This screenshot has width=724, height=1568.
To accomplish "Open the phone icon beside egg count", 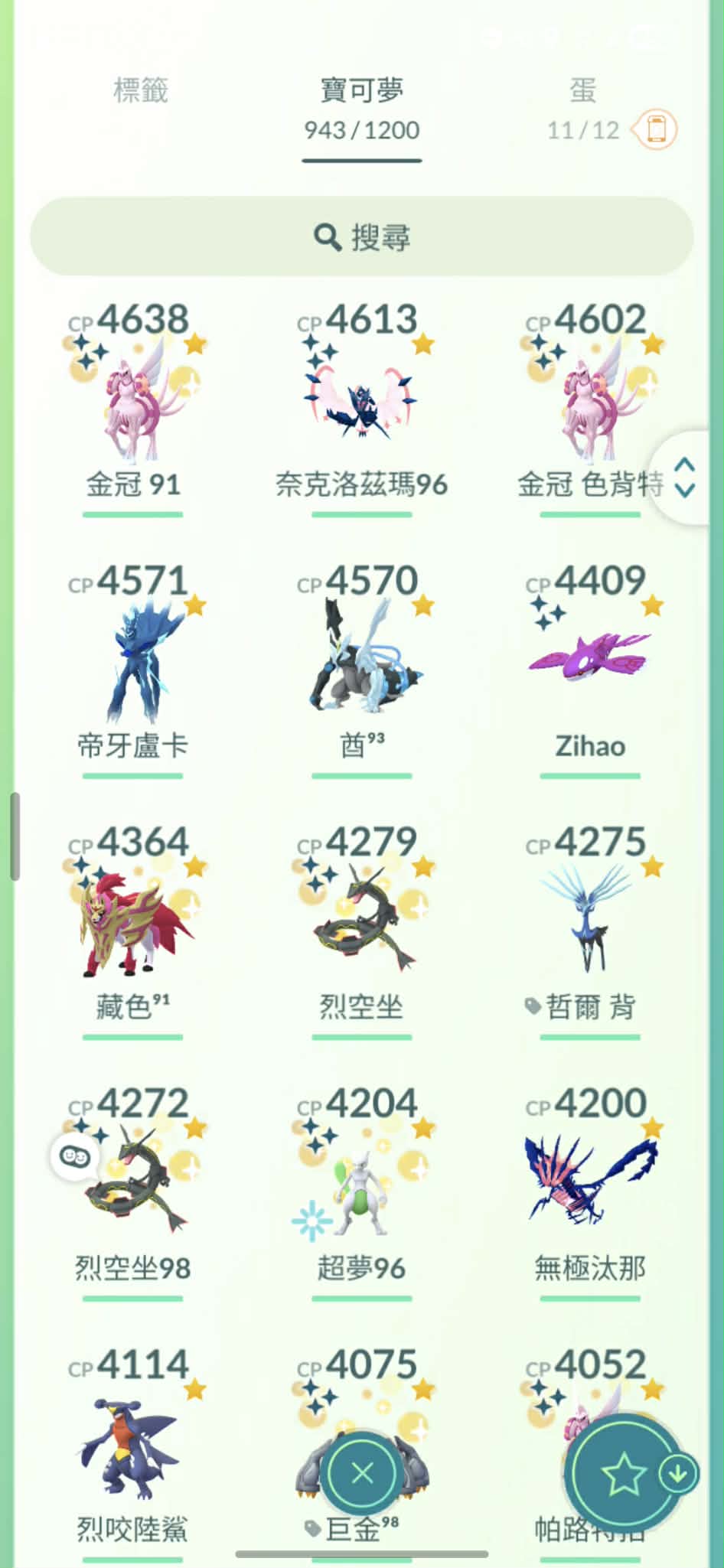I will 656,129.
